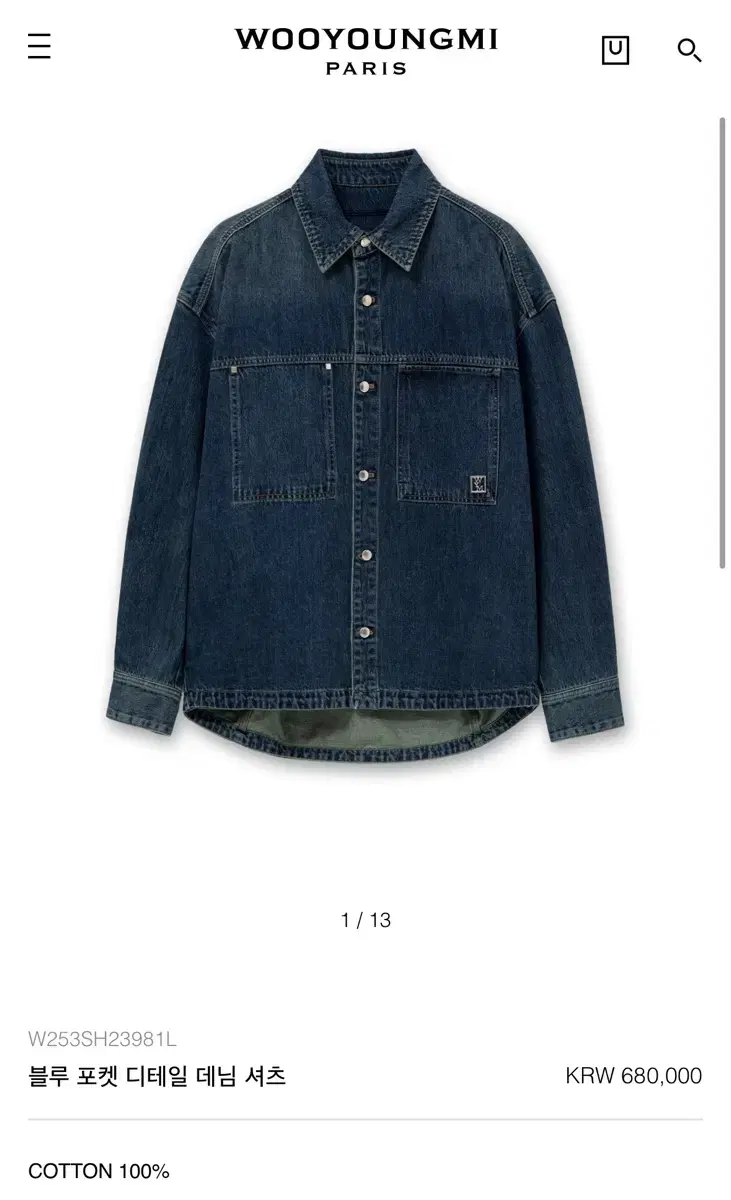Image resolution: width=731 pixels, height=1200 pixels.
Task: Tap the denim shirt photo to enlarge
Action: point(365,450)
